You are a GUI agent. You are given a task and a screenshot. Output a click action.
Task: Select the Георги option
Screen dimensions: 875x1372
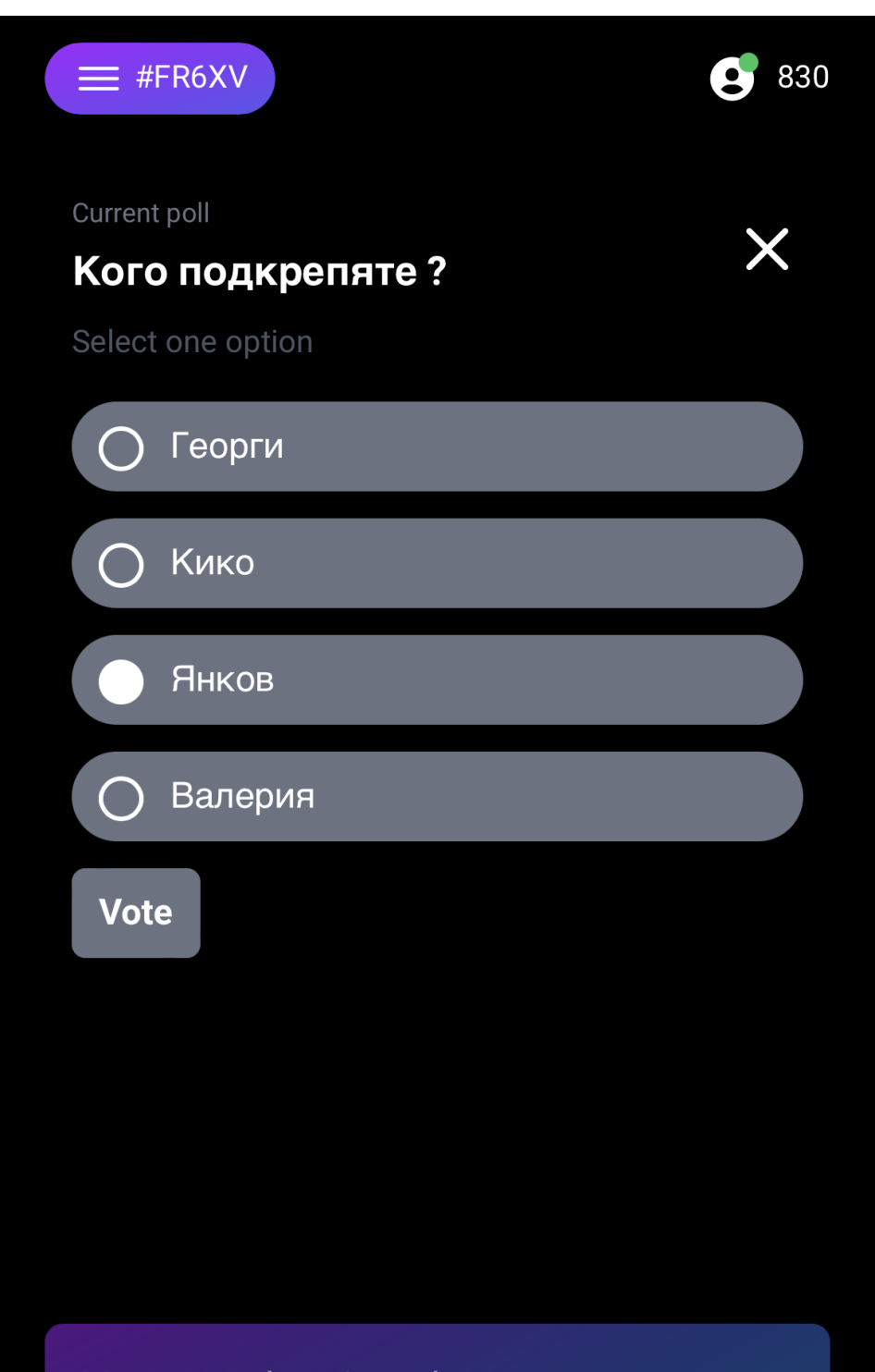pos(437,447)
